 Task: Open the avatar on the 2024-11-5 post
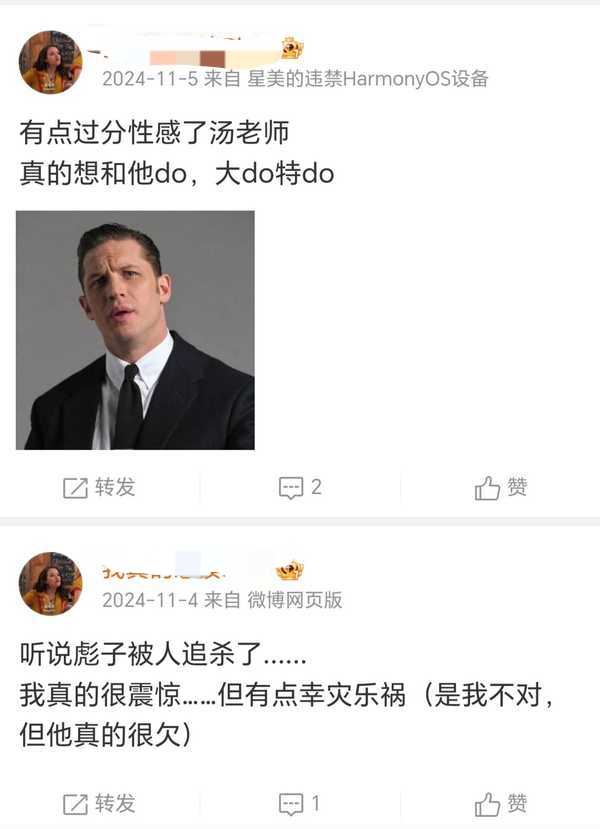click(x=50, y=62)
